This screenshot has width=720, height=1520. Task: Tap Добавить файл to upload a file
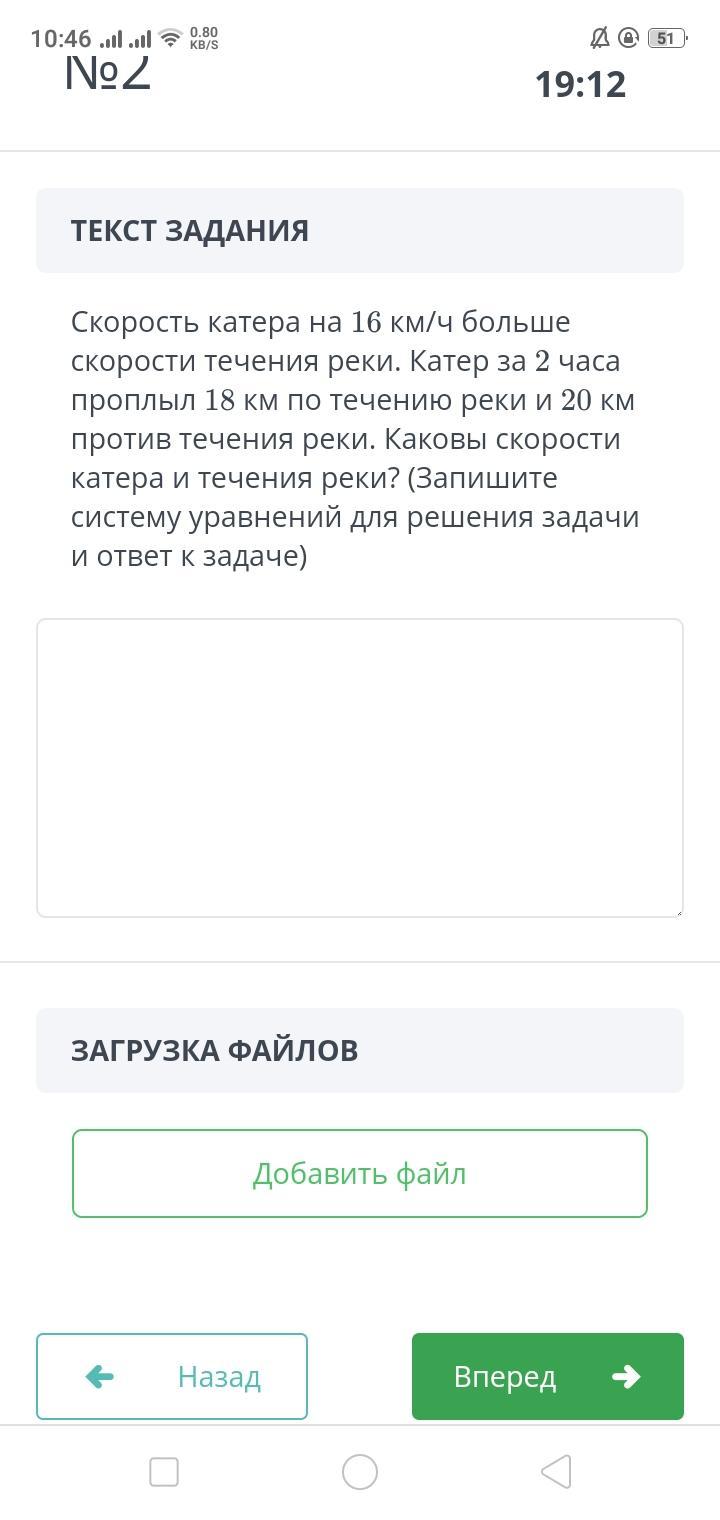[x=360, y=1173]
